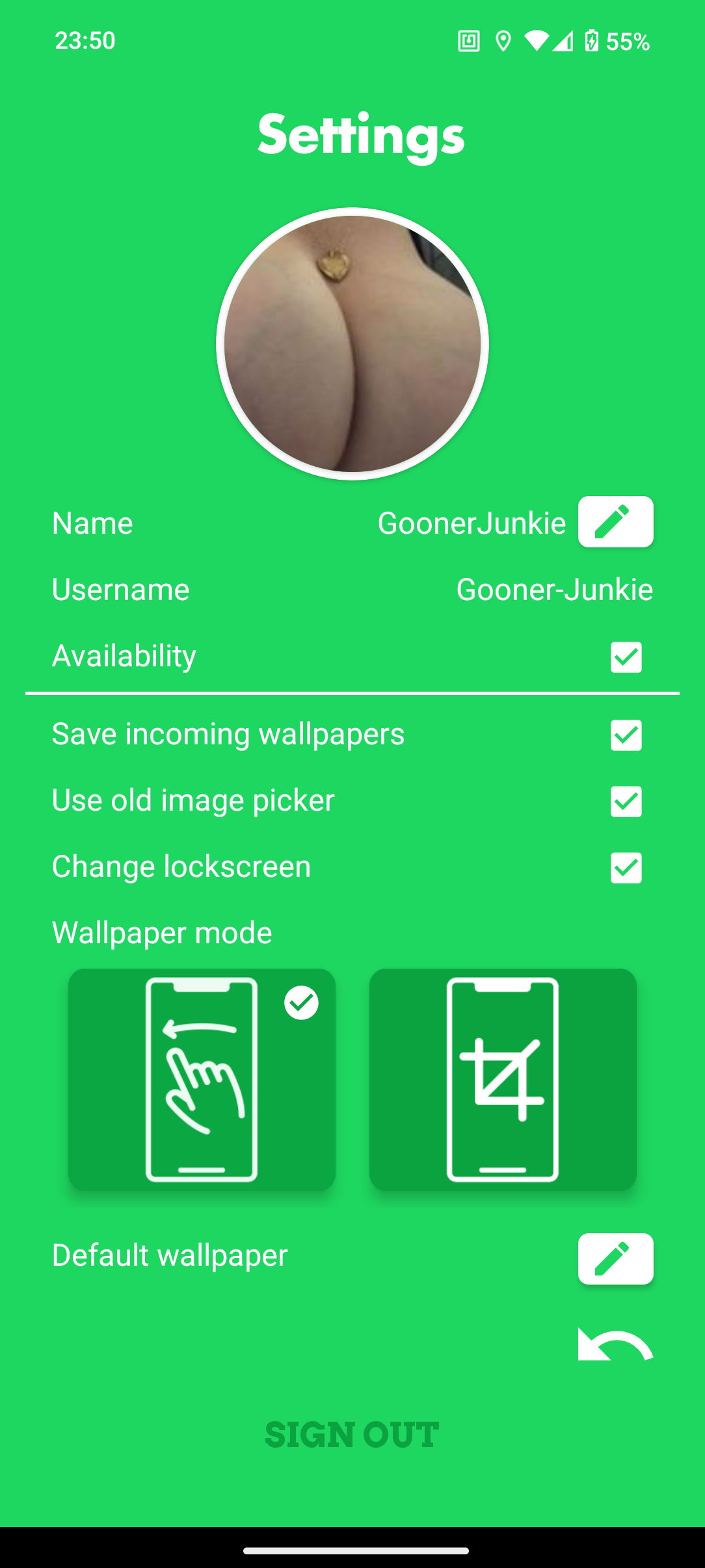Disable Use old image picker

(x=626, y=802)
